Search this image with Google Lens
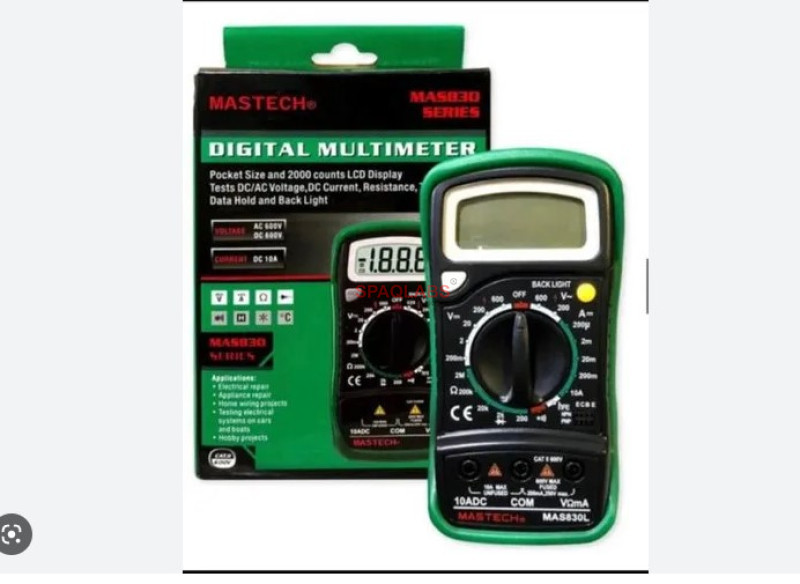This screenshot has width=800, height=584. [14, 535]
